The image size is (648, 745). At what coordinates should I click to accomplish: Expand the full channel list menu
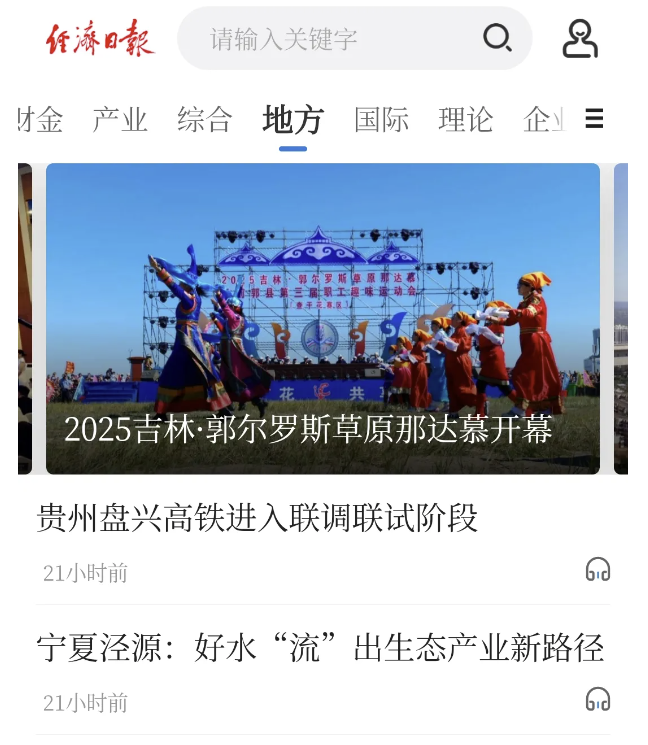(x=594, y=120)
